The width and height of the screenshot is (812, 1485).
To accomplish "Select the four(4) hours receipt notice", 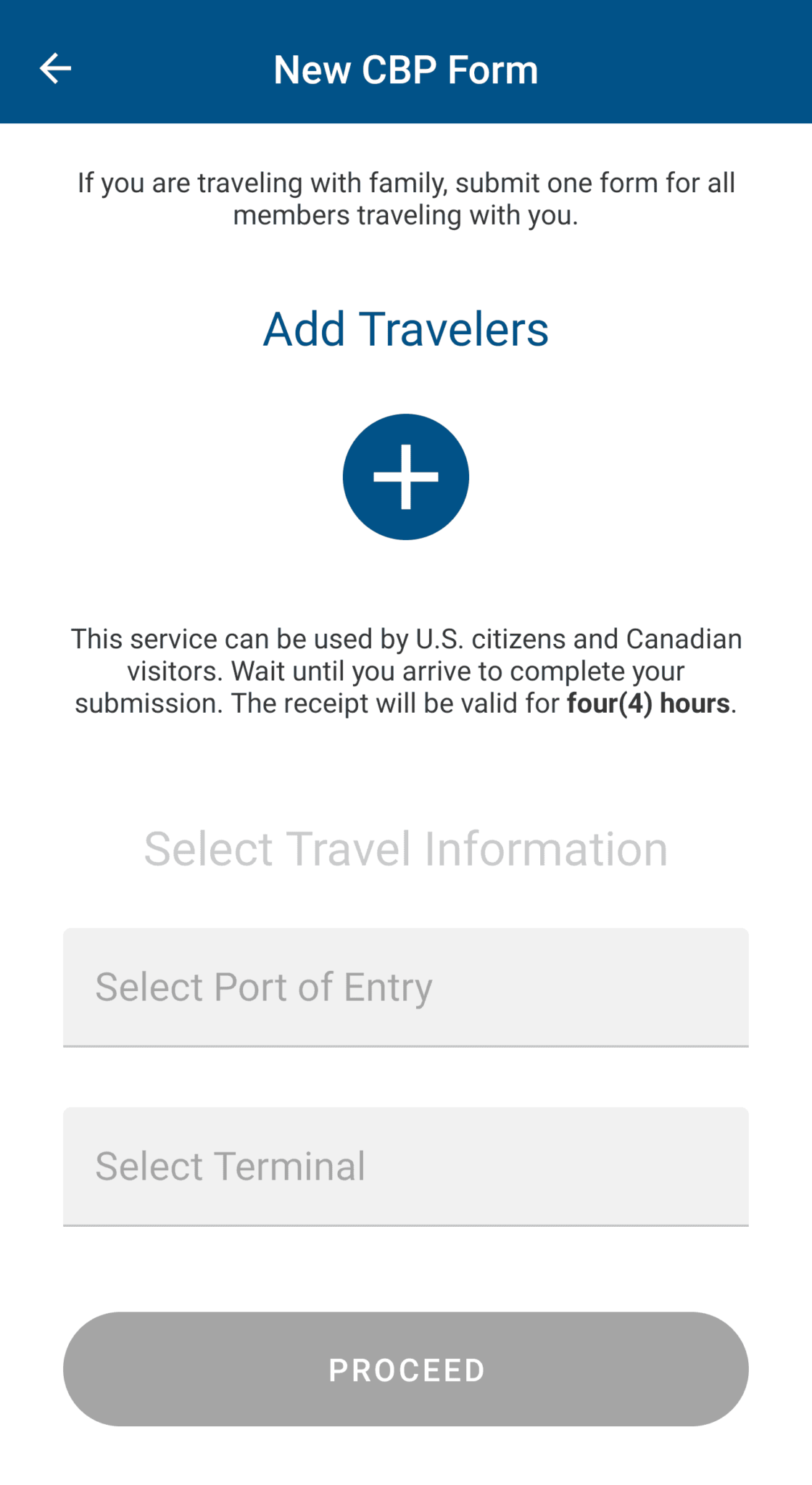I will pos(406,670).
